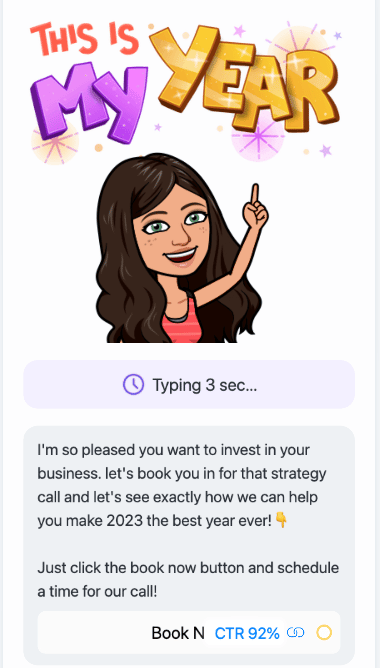View the CTR 92% stats
The image size is (380, 668).
[247, 633]
